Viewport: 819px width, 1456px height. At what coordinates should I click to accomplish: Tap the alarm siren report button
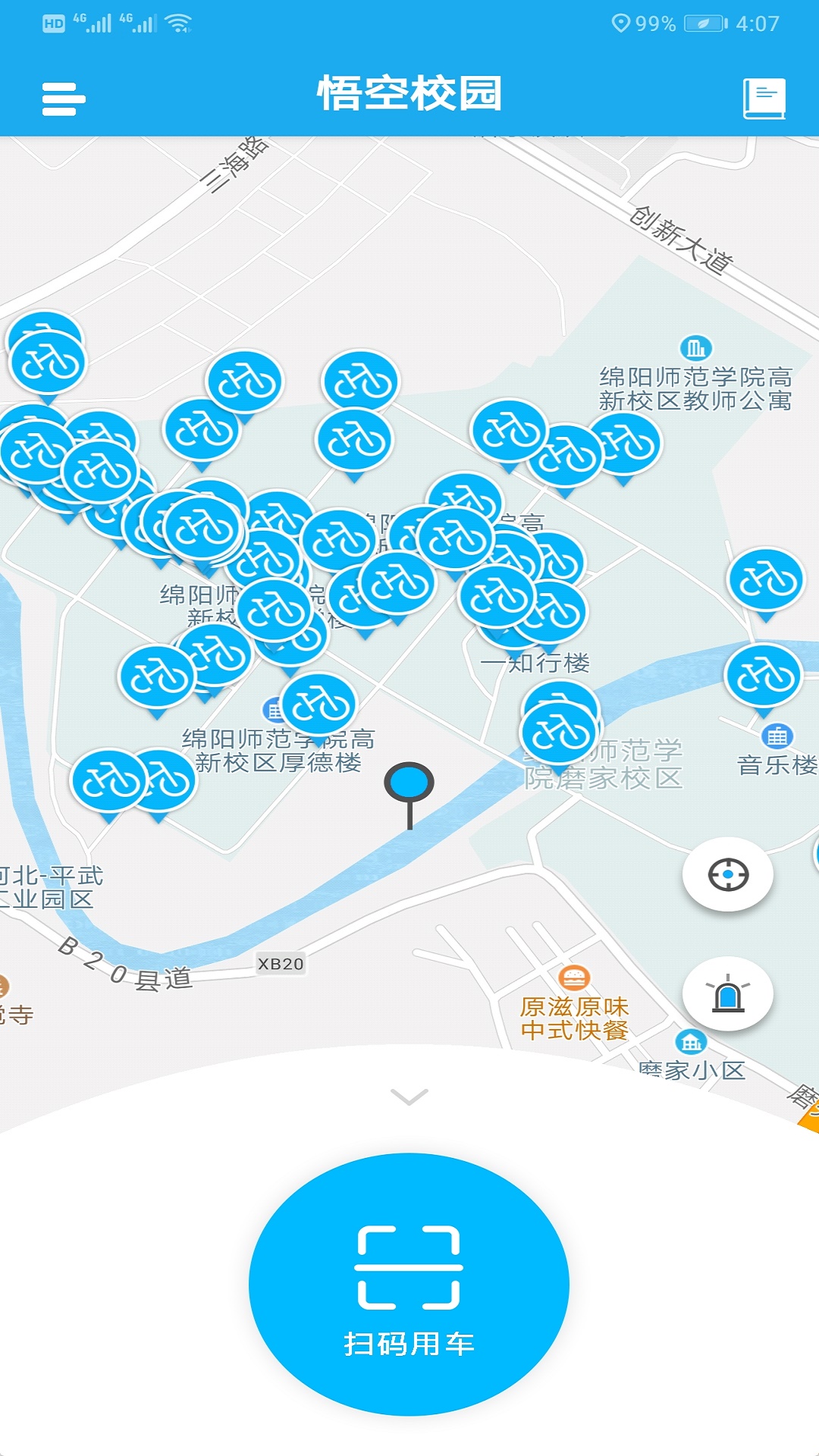pyautogui.click(x=728, y=994)
